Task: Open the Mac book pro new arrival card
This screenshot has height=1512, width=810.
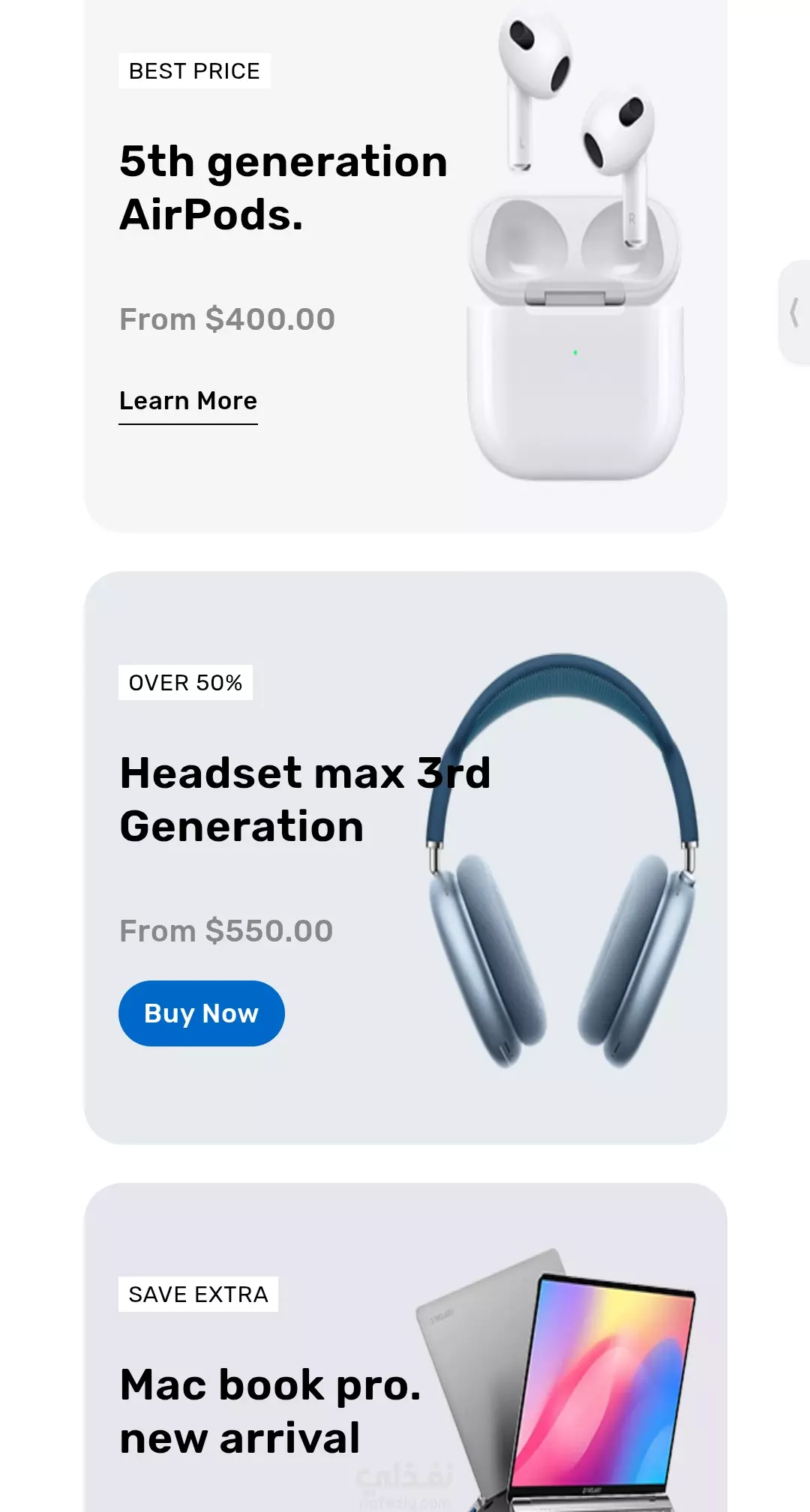Action: pos(406,1347)
